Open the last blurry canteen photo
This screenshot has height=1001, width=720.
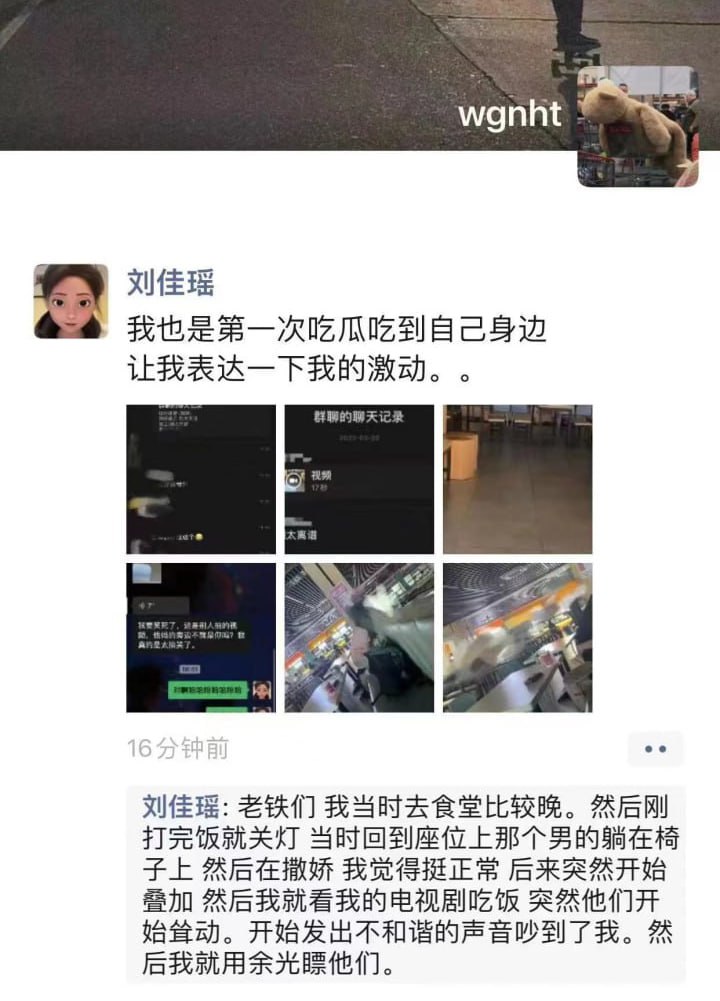click(517, 637)
